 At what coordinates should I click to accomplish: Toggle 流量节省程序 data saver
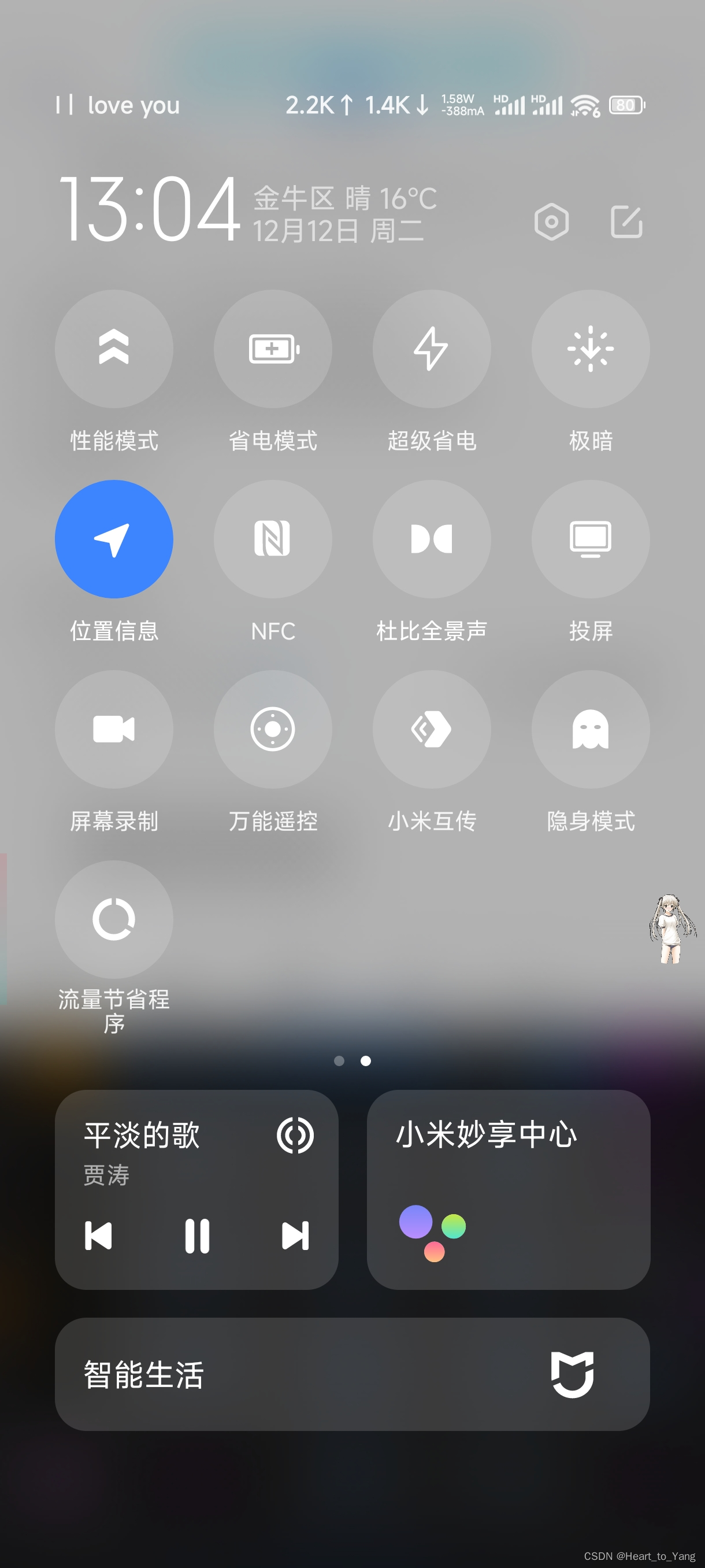pyautogui.click(x=114, y=919)
